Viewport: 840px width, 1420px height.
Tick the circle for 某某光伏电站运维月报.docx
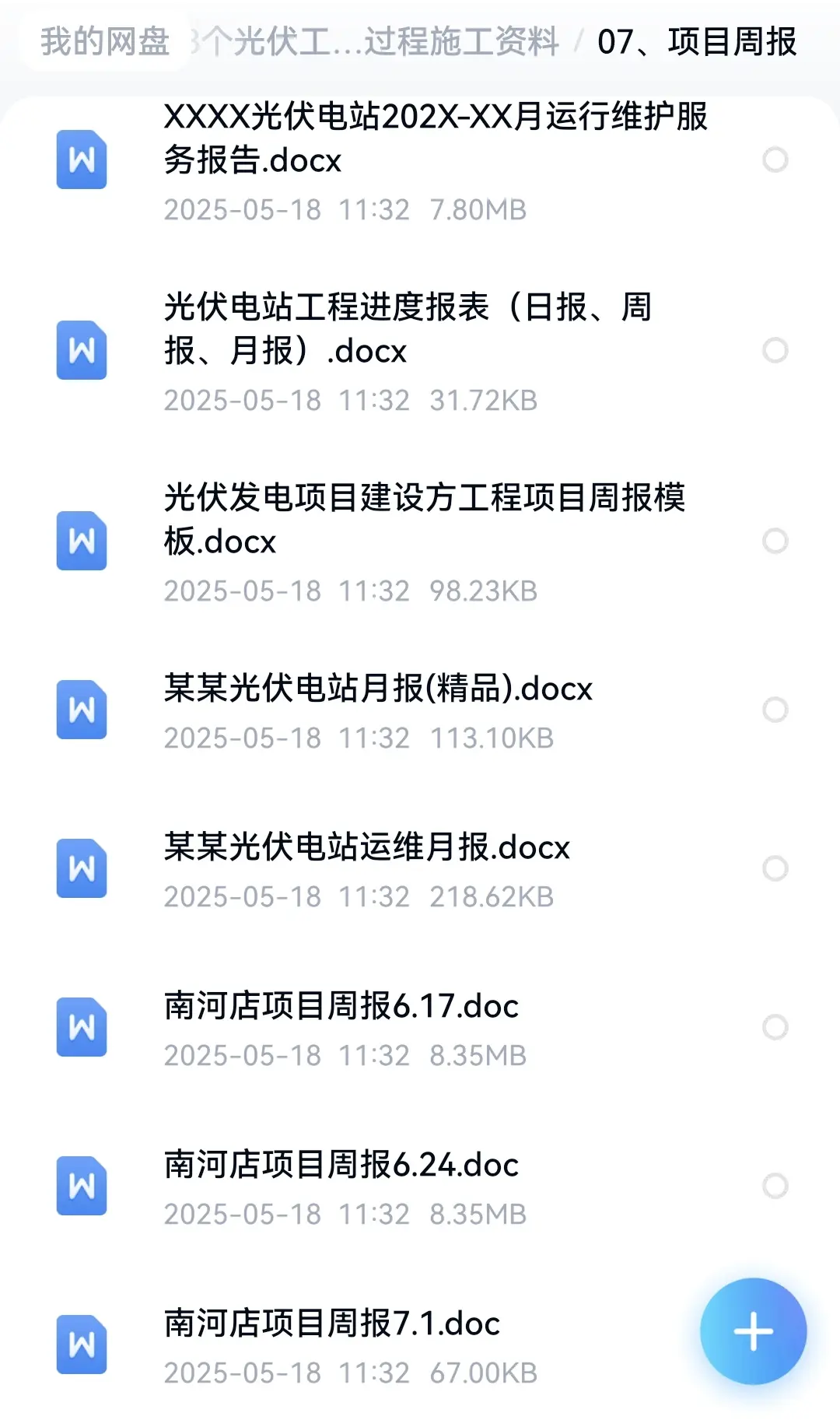[x=775, y=868]
